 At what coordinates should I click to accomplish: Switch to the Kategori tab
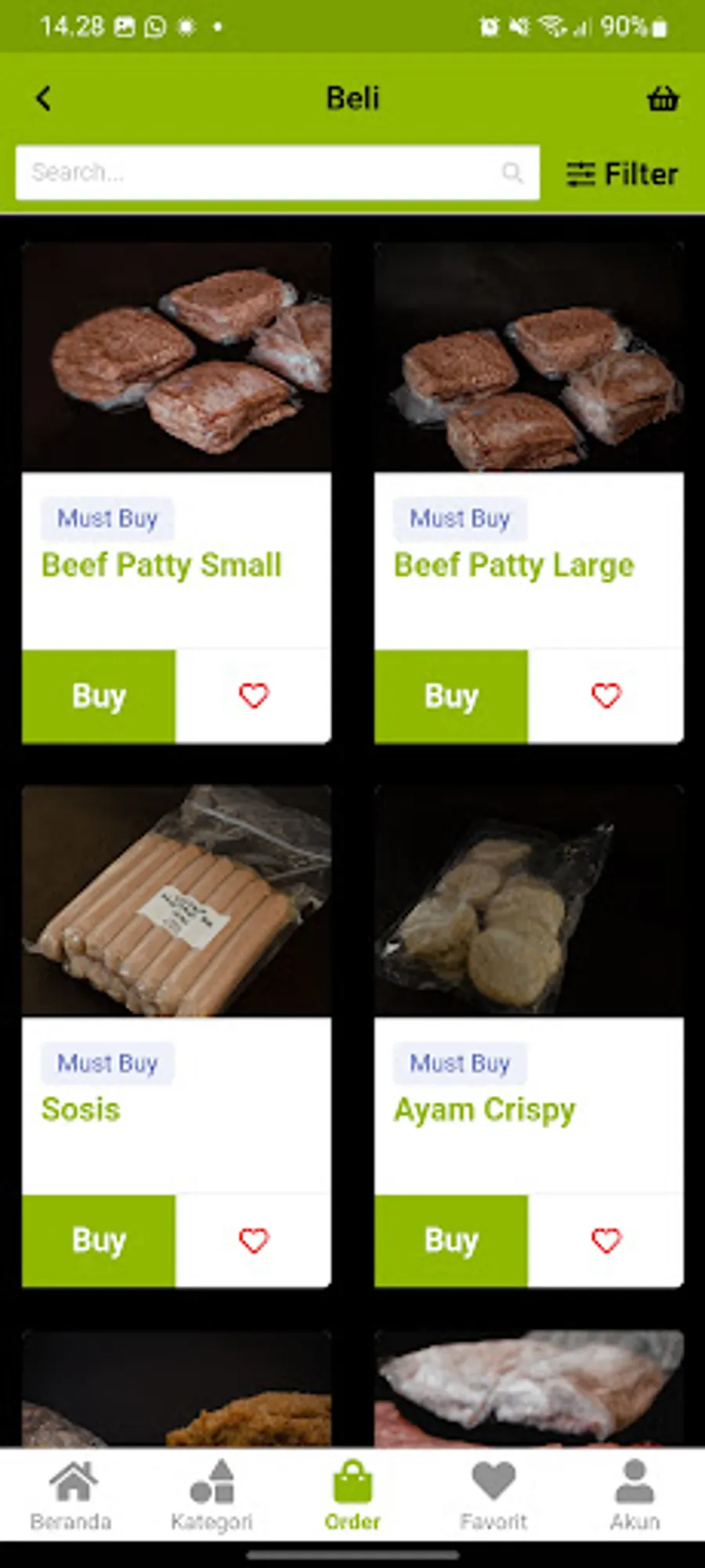pyautogui.click(x=211, y=1495)
